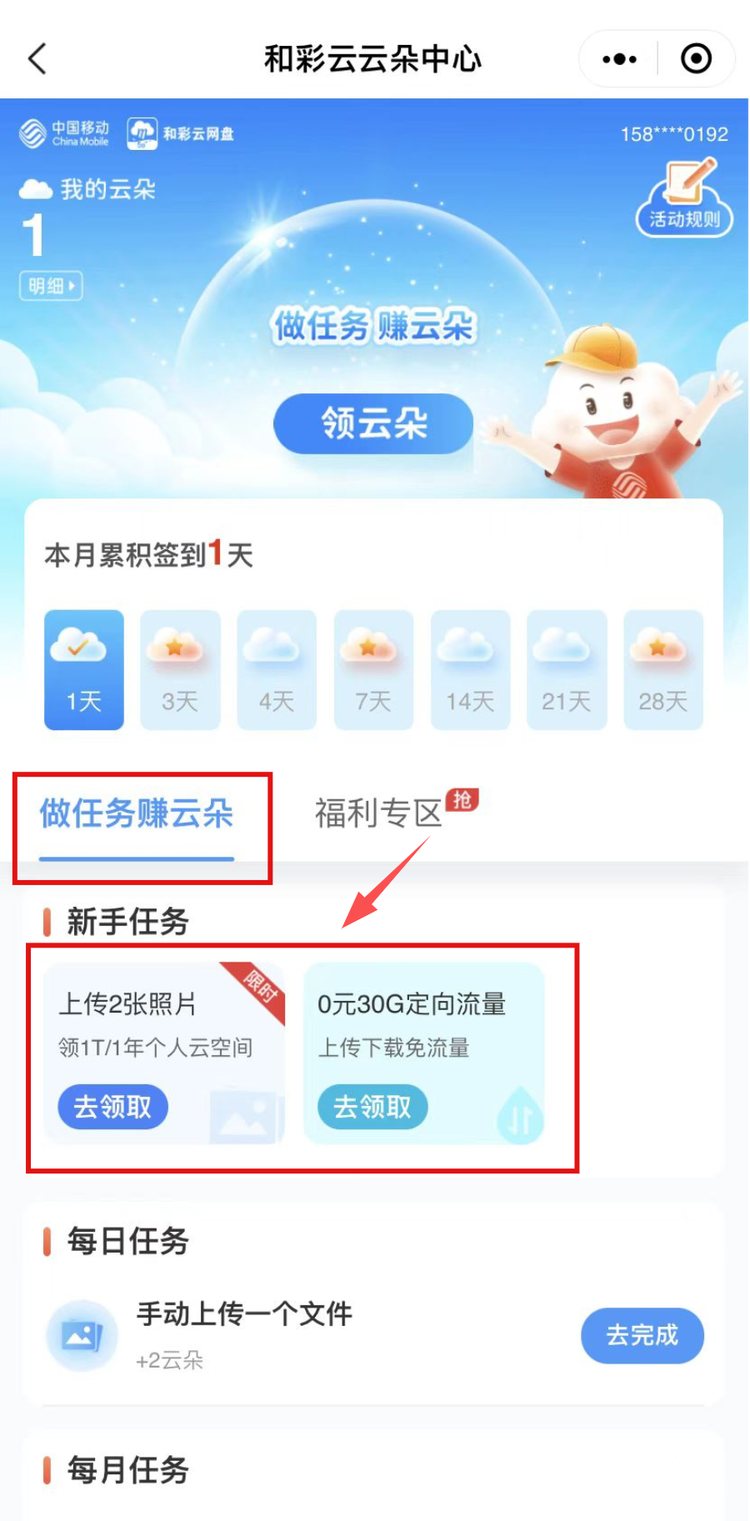Viewport: 750px width, 1521px height.
Task: Open the mini program overflow menu
Action: point(620,59)
